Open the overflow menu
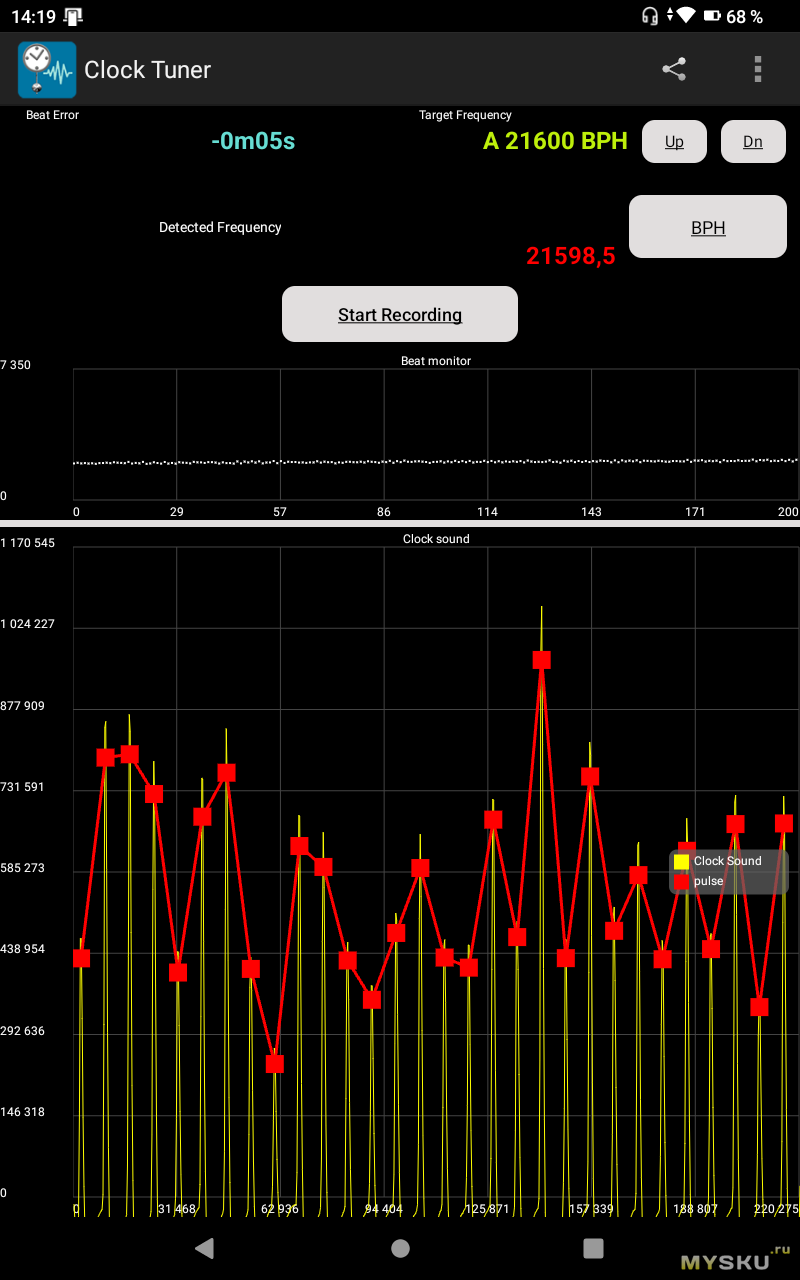Image resolution: width=800 pixels, height=1280 pixels. (758, 69)
